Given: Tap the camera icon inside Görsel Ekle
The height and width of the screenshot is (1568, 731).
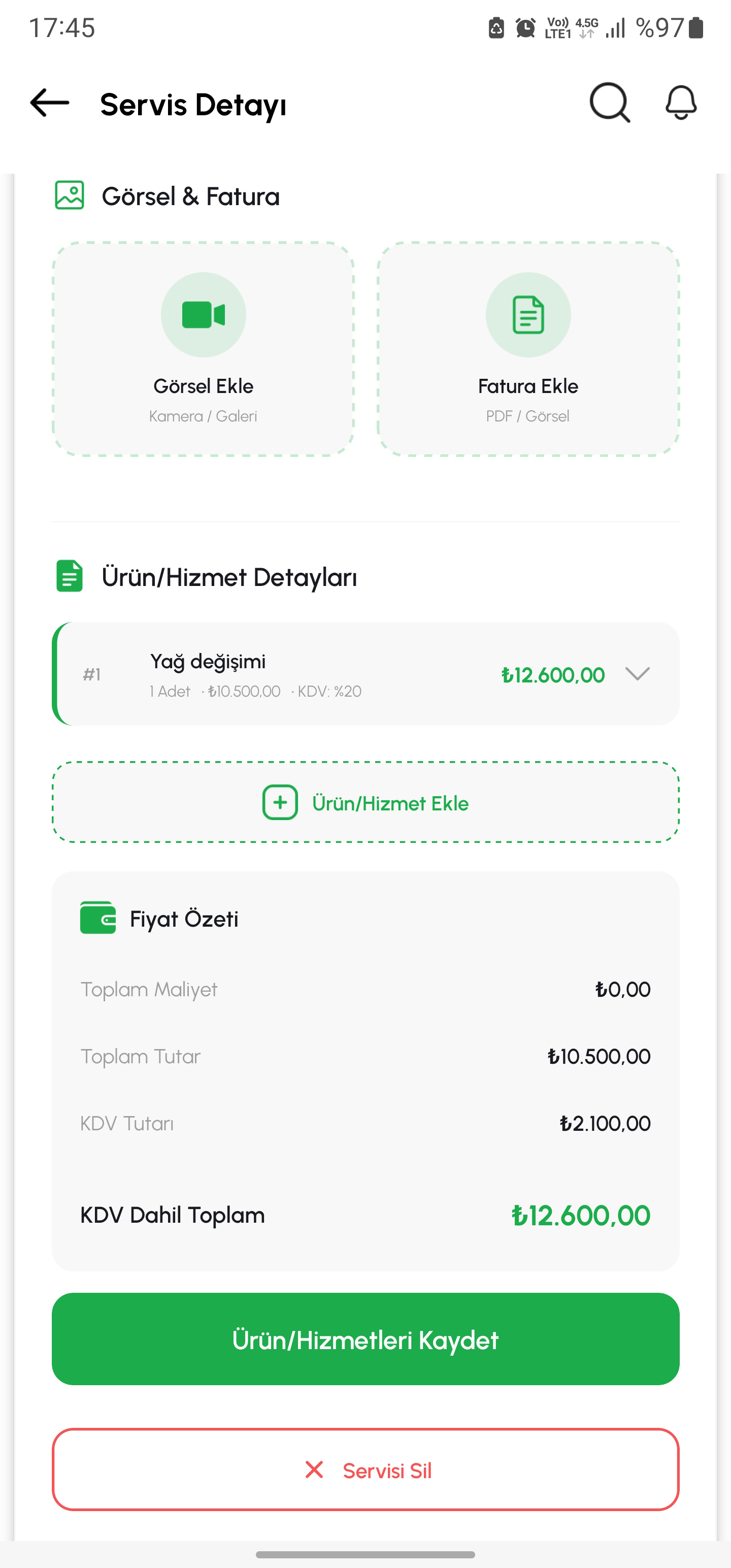Looking at the screenshot, I should pos(203,314).
